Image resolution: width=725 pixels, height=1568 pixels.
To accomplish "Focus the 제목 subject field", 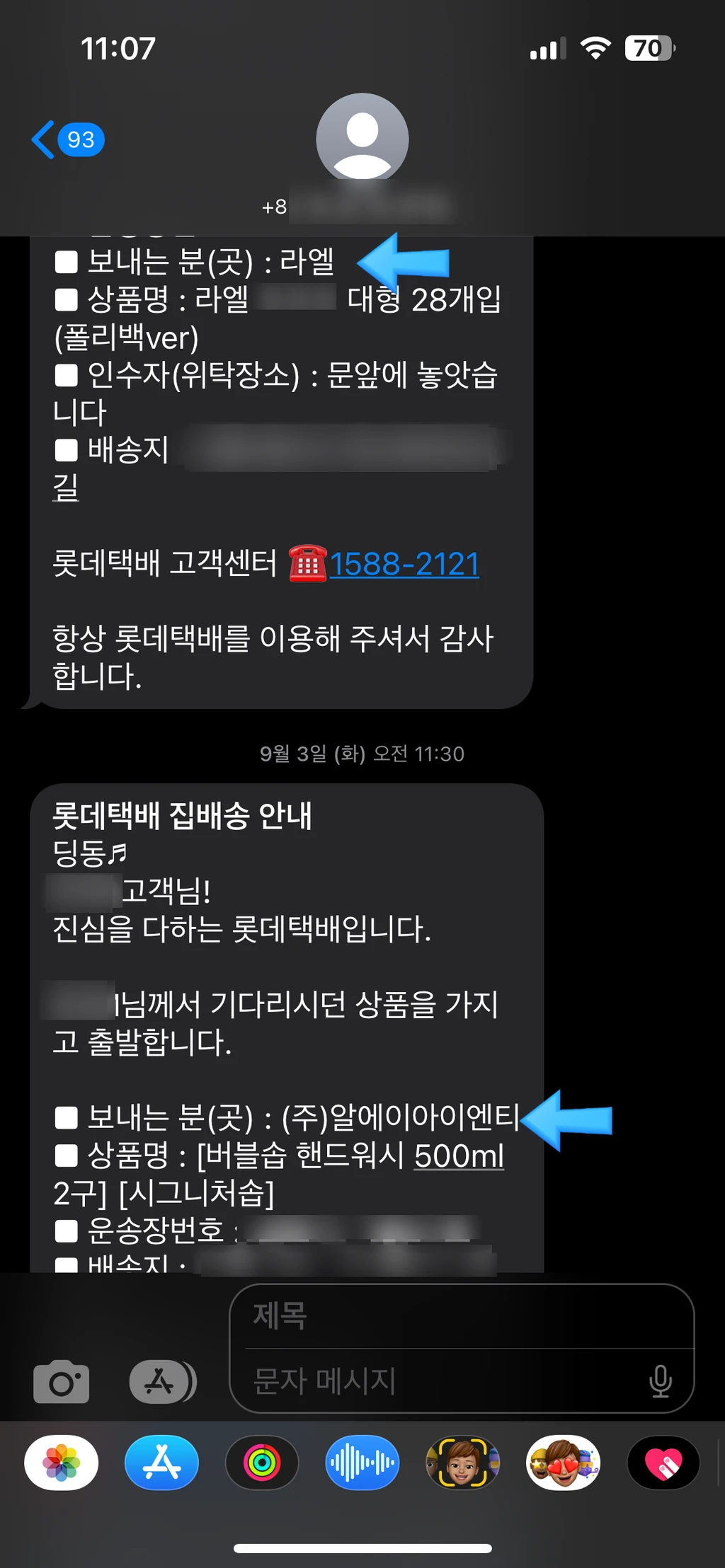I will click(x=460, y=1316).
